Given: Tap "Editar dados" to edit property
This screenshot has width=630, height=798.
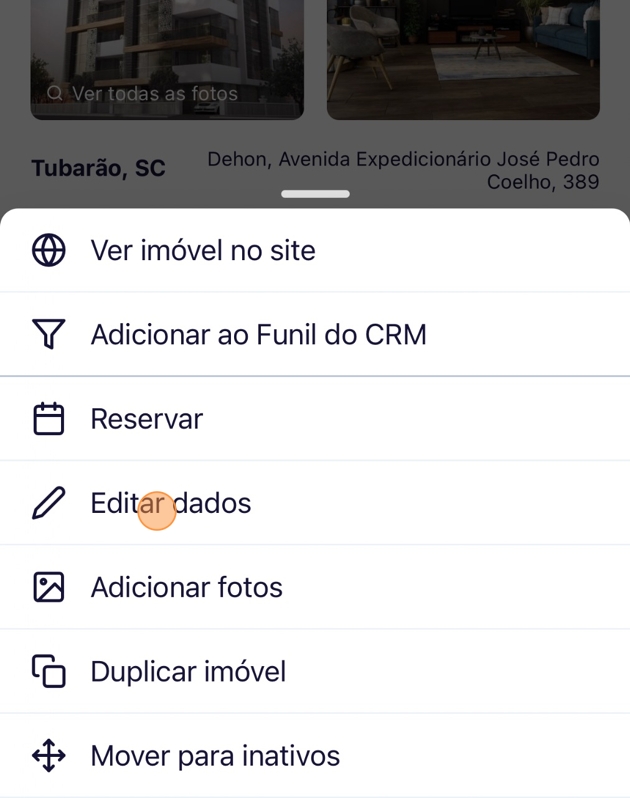Looking at the screenshot, I should (x=170, y=503).
